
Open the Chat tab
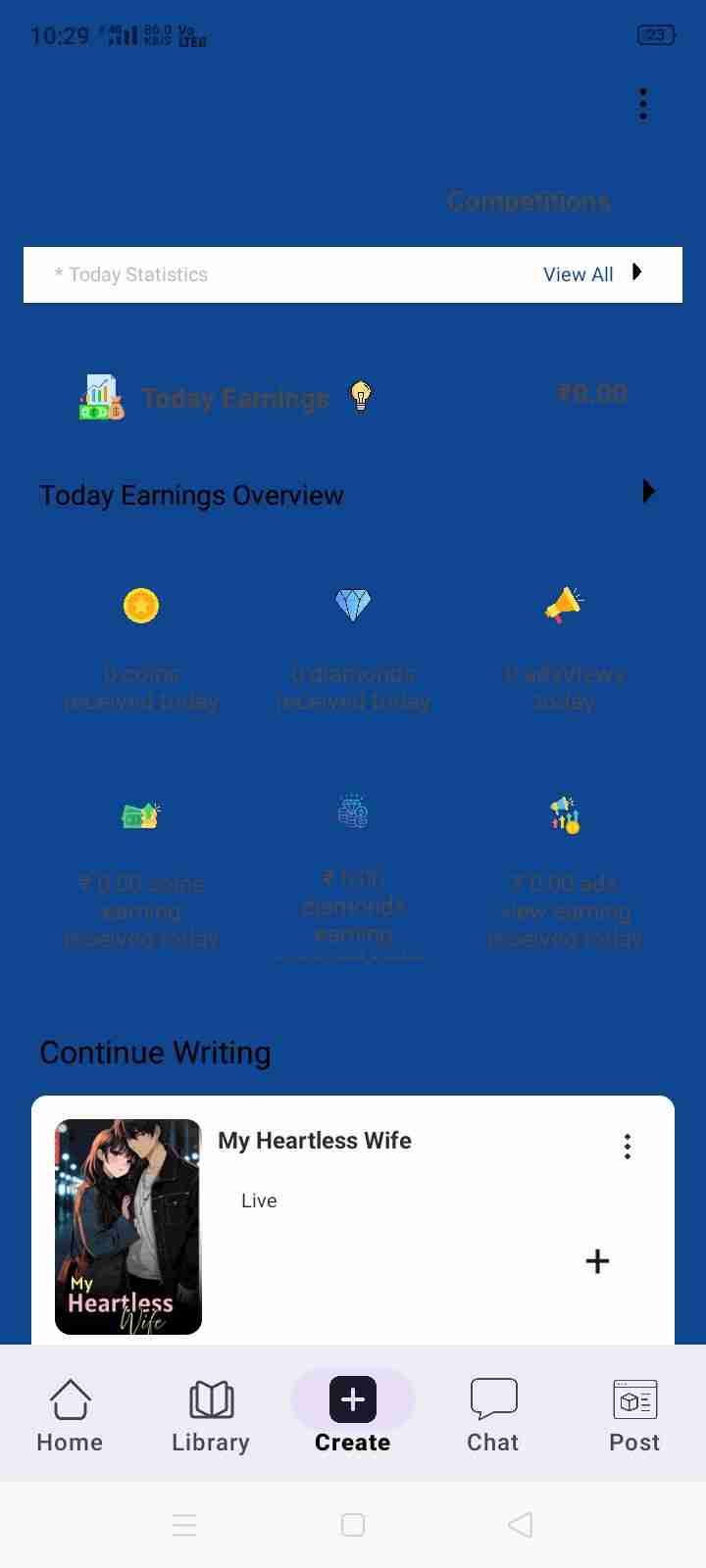tap(493, 1413)
